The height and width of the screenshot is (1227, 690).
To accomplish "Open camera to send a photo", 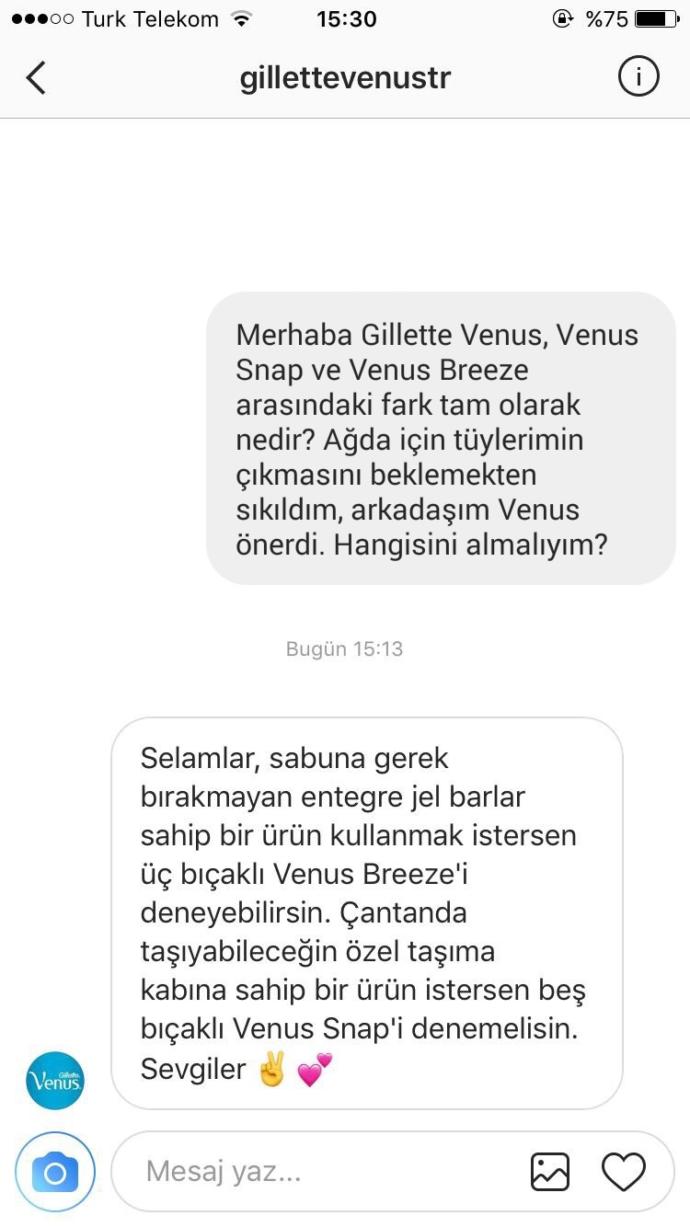I will pyautogui.click(x=55, y=1171).
